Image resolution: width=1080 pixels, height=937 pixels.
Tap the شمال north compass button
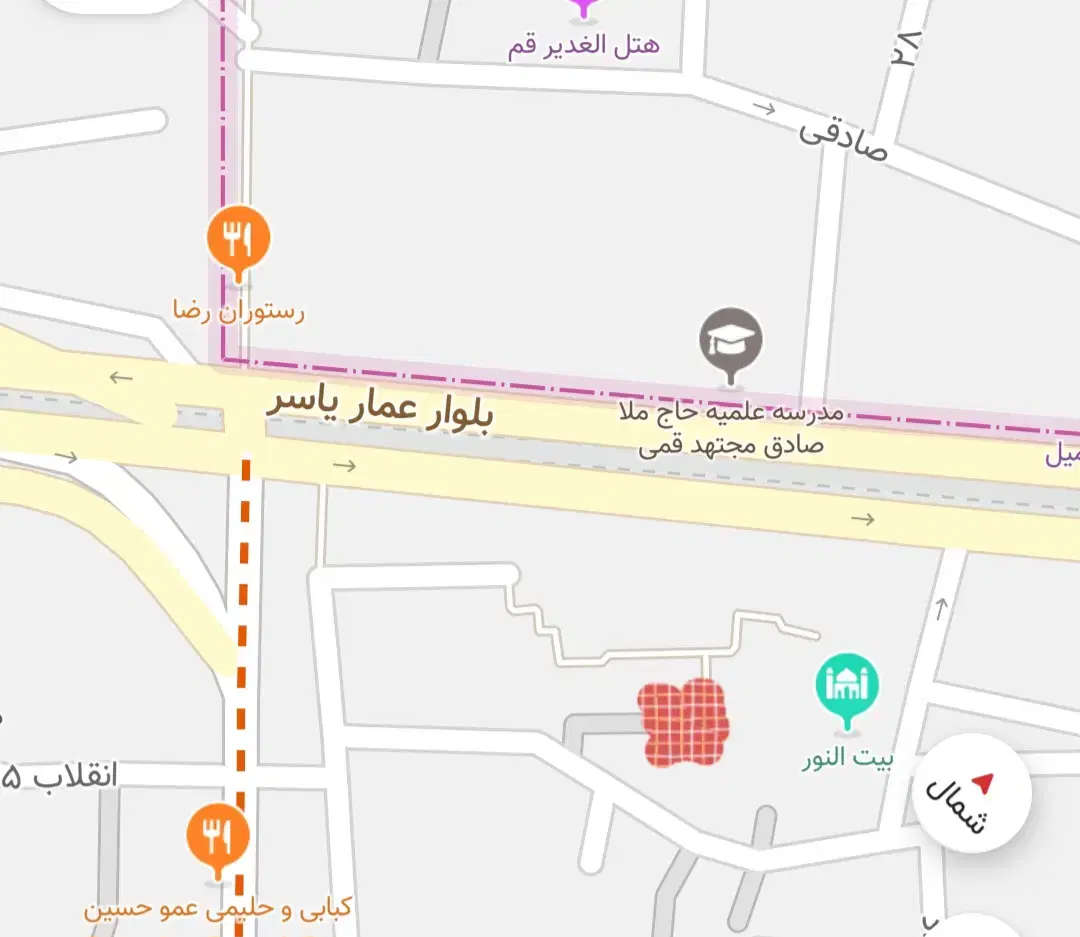[972, 793]
